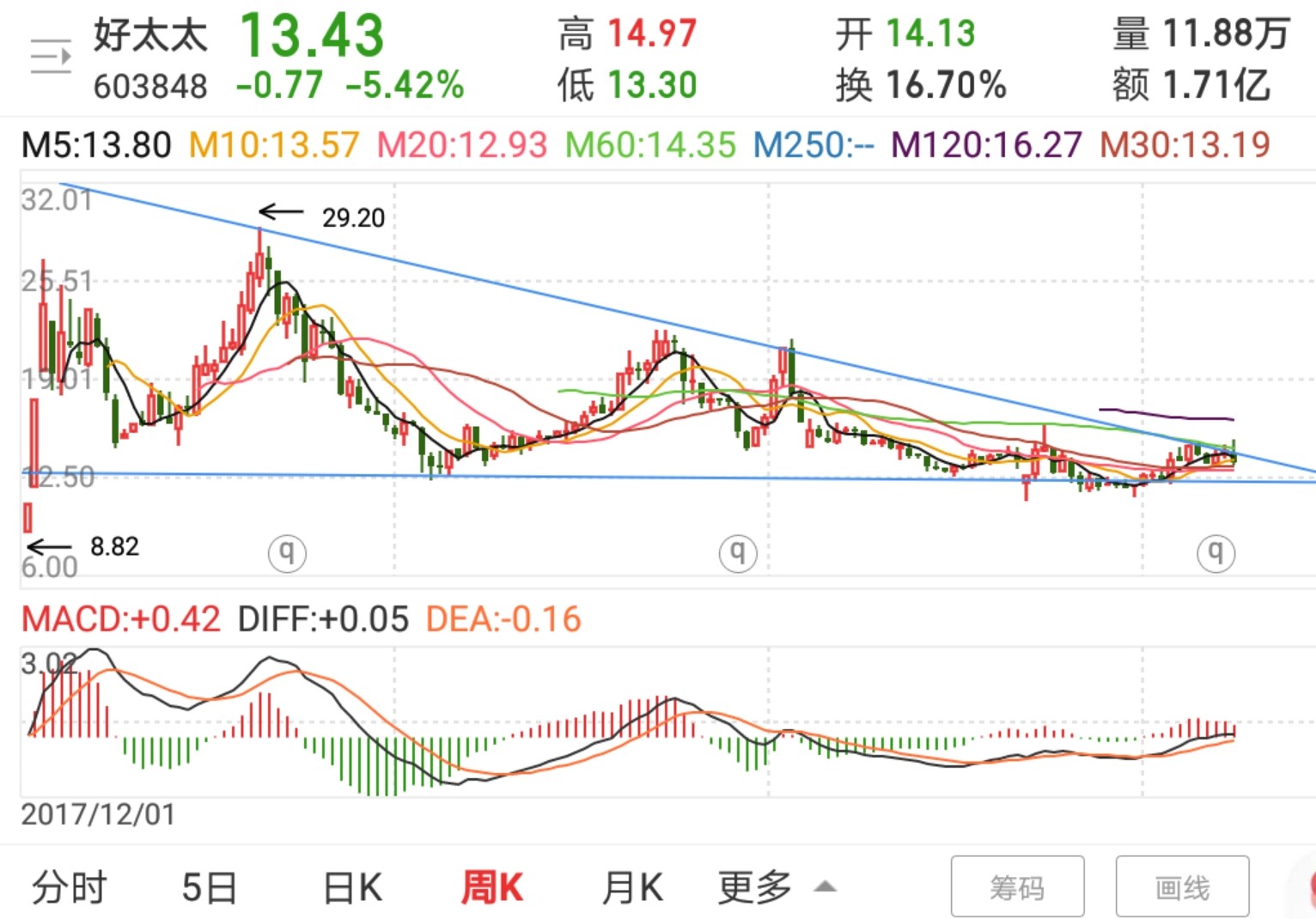
Task: Open the 筹码 chip distribution view
Action: point(1017,887)
